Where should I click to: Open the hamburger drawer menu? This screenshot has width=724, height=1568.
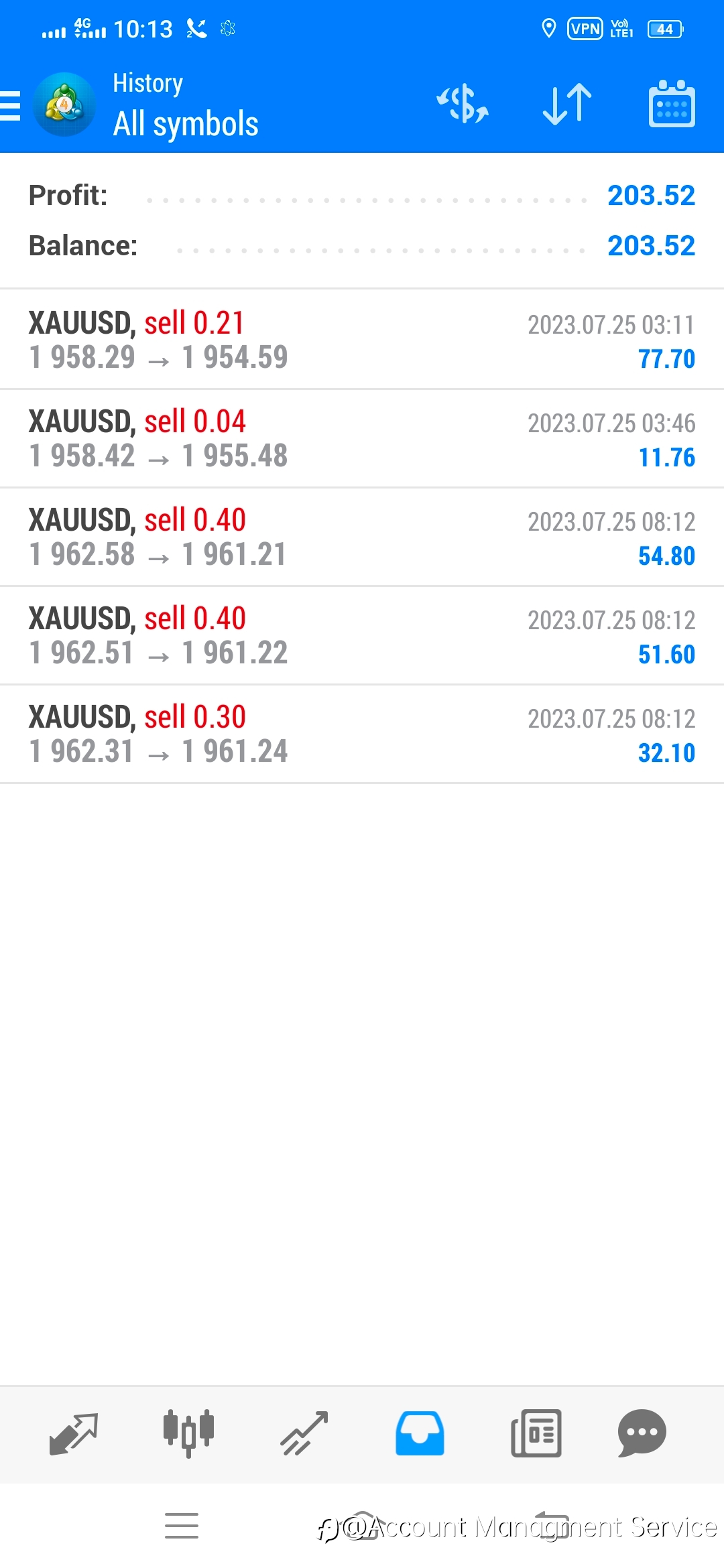click(x=9, y=105)
